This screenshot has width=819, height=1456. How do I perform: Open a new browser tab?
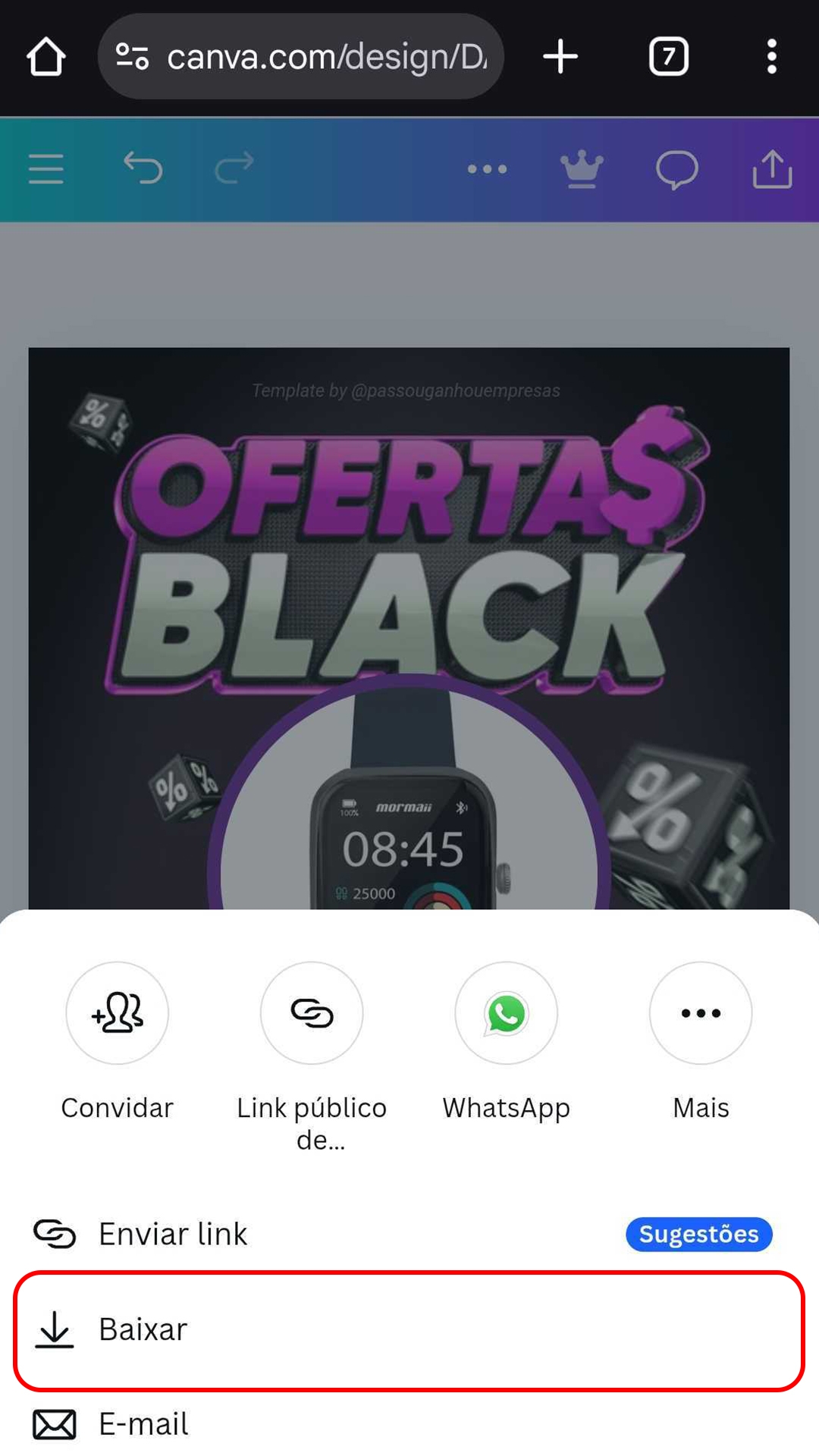(560, 57)
